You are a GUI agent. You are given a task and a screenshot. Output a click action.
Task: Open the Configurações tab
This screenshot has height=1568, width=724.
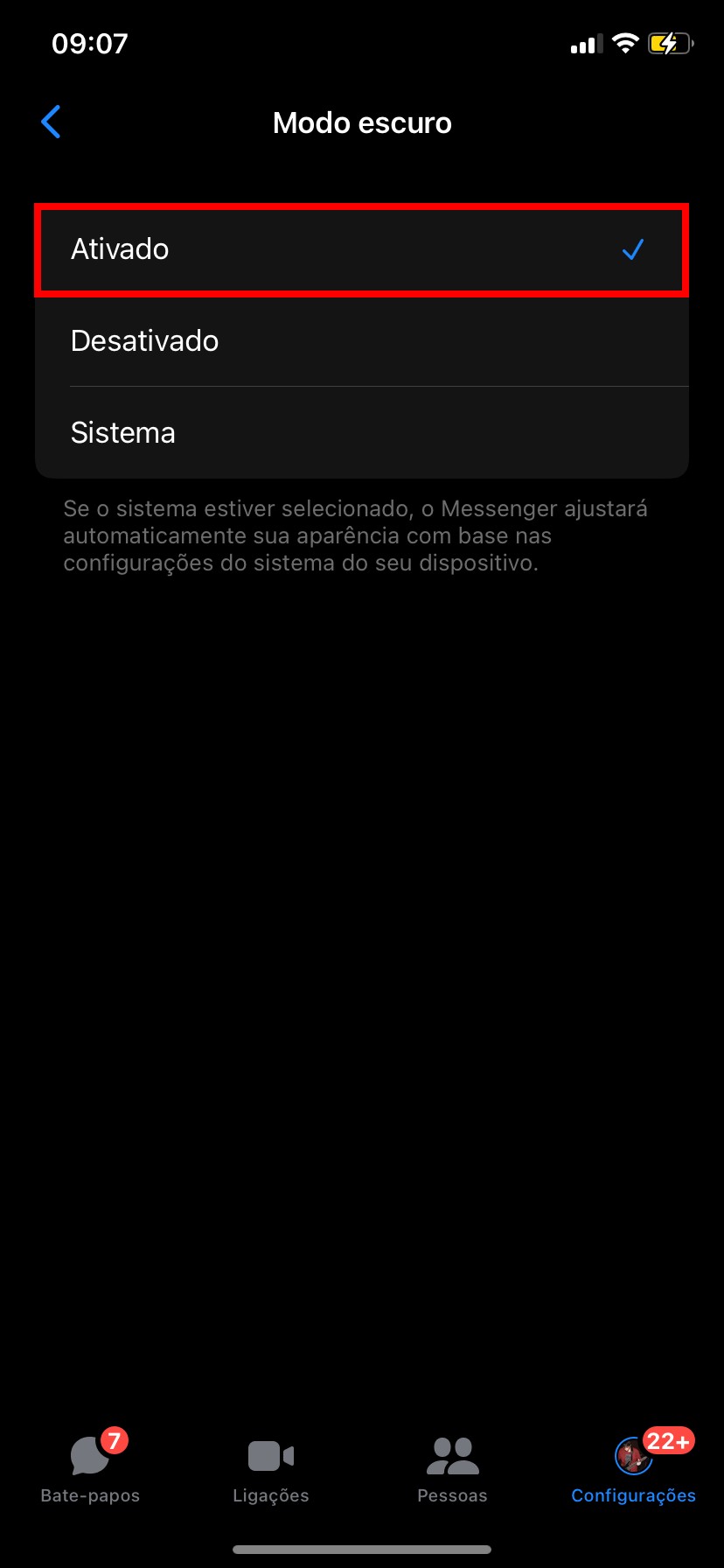coord(633,1470)
